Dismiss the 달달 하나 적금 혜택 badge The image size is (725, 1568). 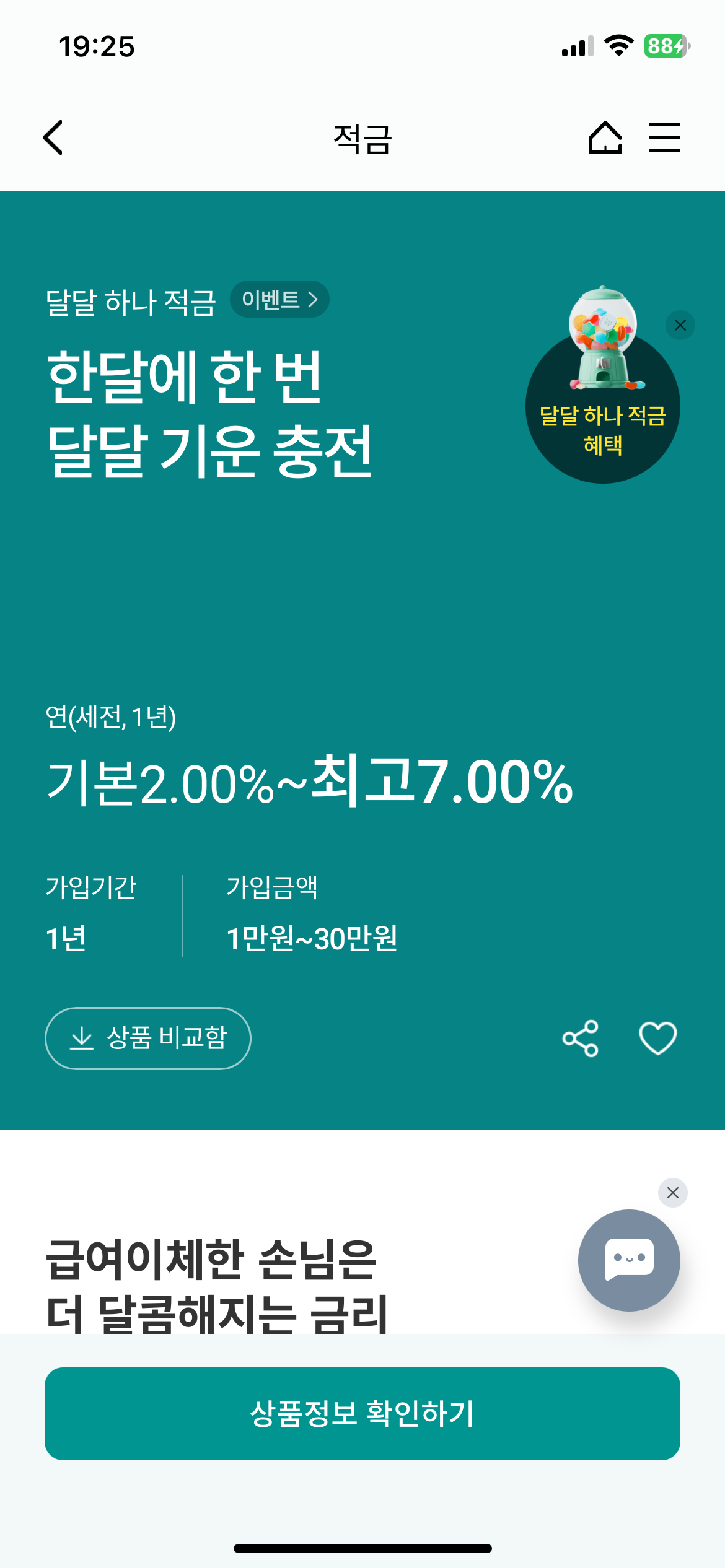coord(680,324)
